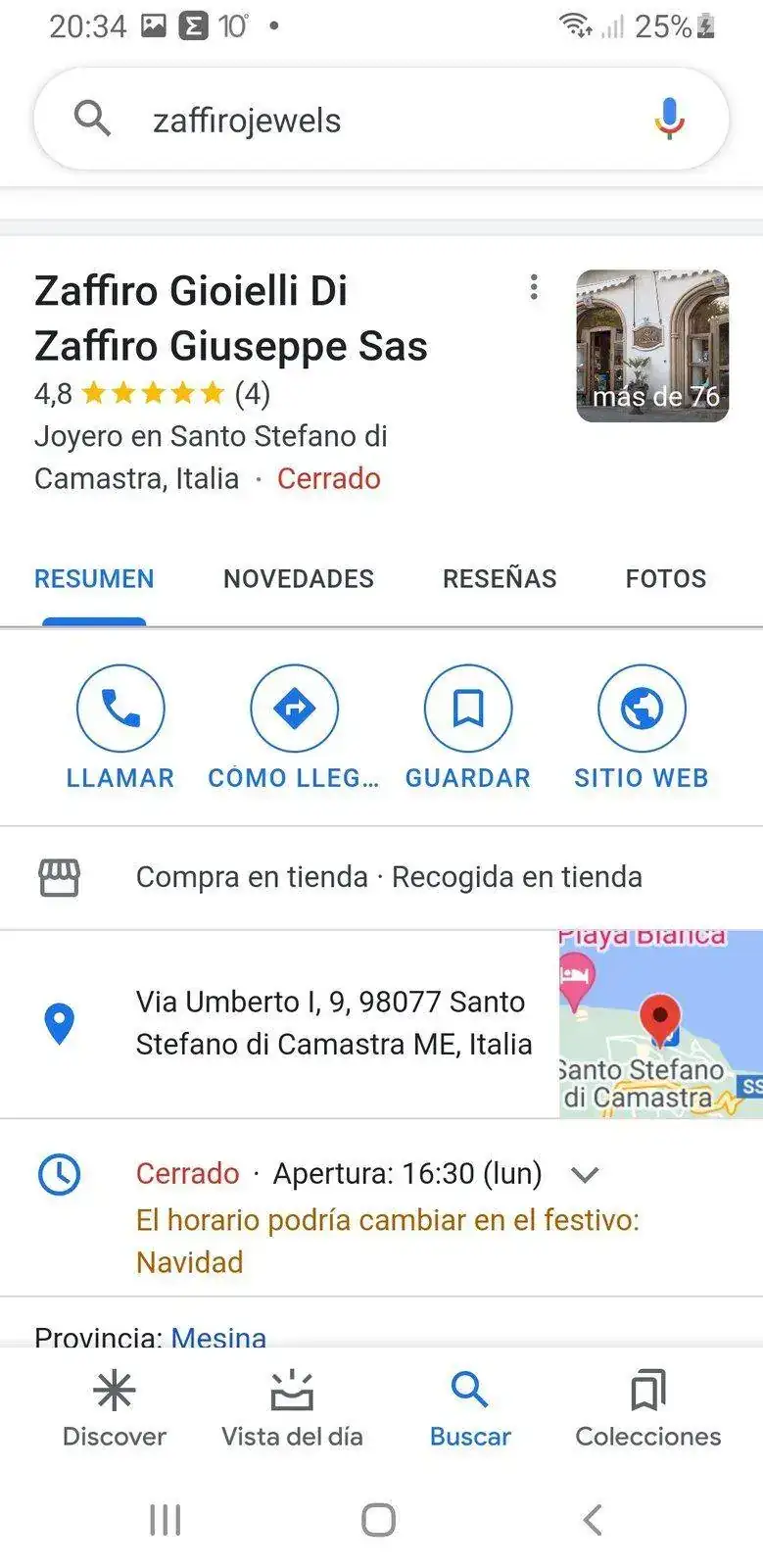This screenshot has width=763, height=1568.
Task: Open the Via Umberto I address row
Action: pos(333,1023)
